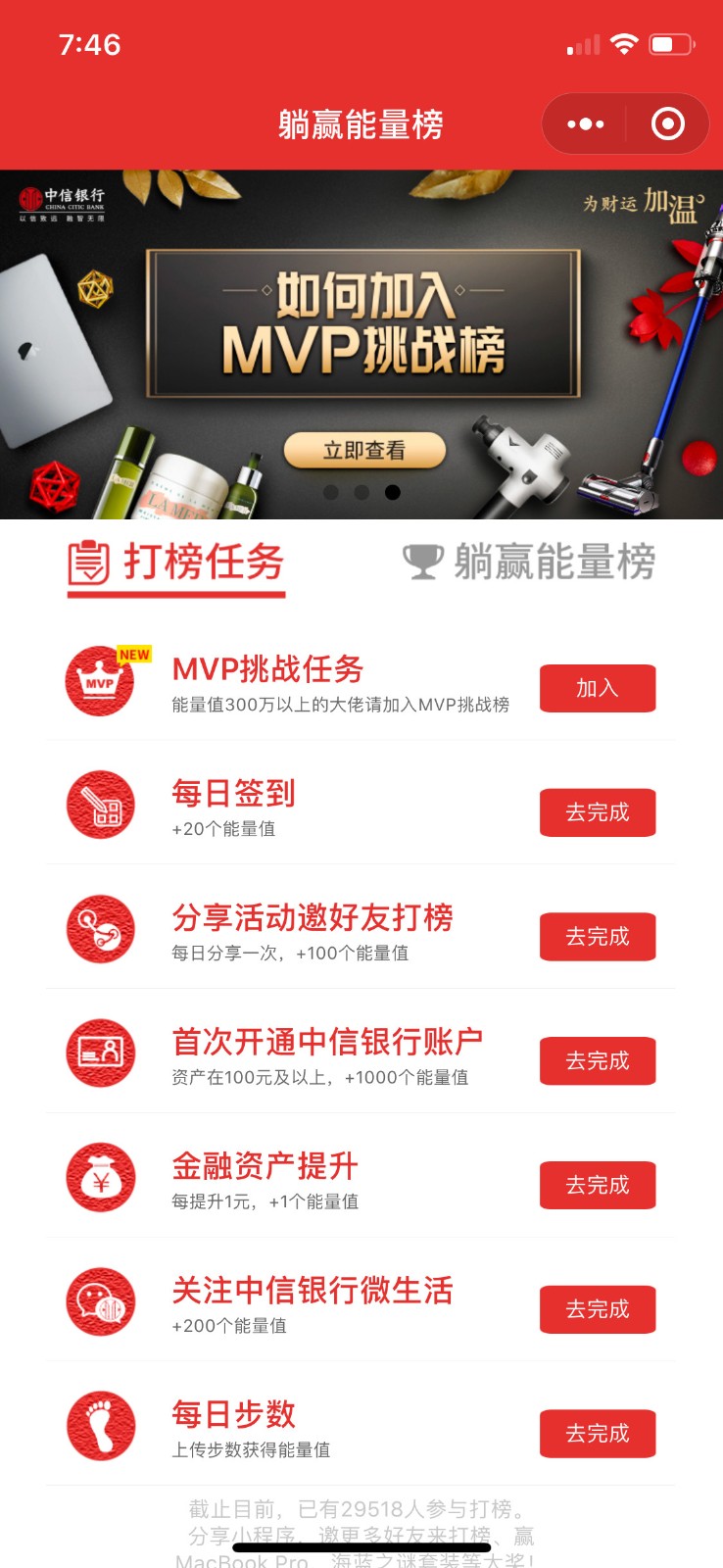Go complete the 每日步数 task
This screenshot has width=723, height=1568.
[597, 1434]
